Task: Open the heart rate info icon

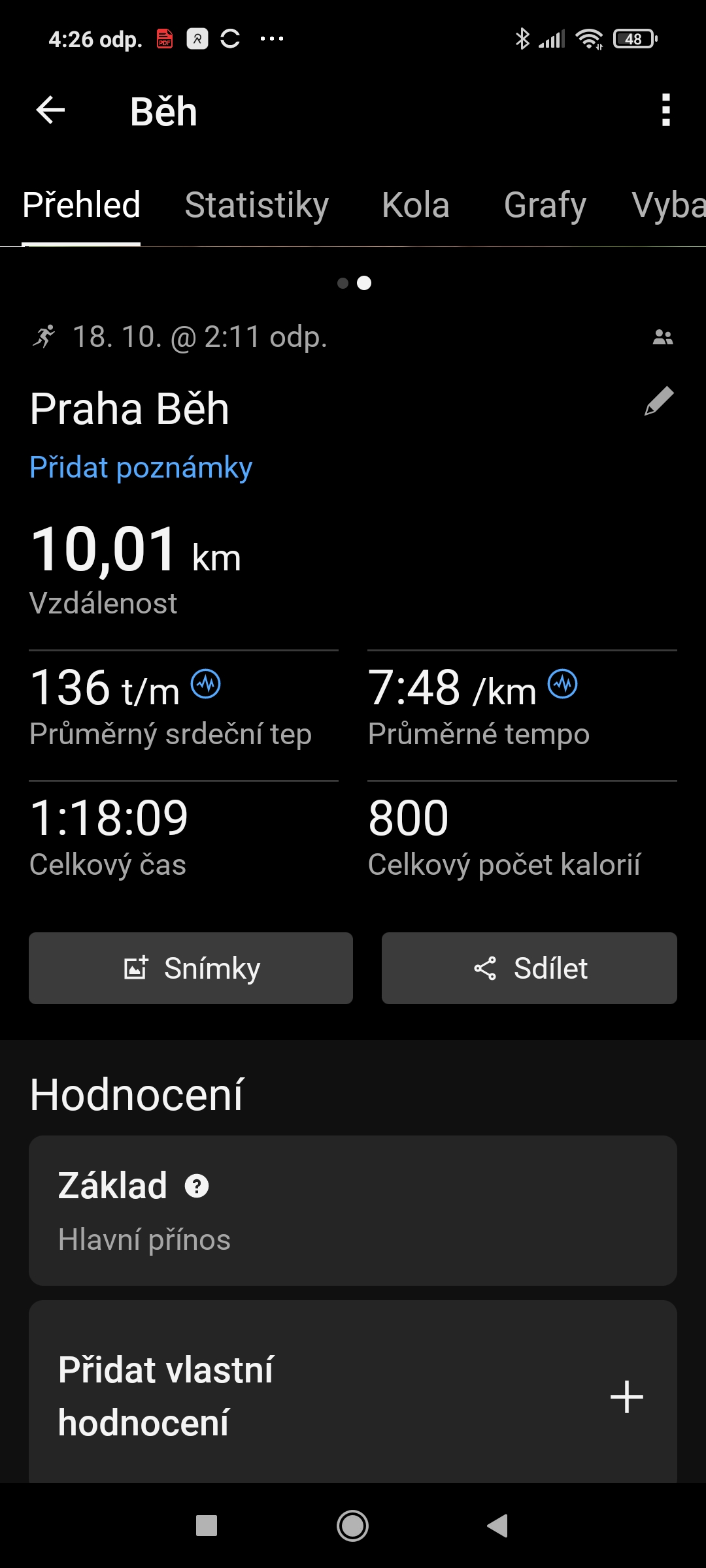Action: [206, 685]
